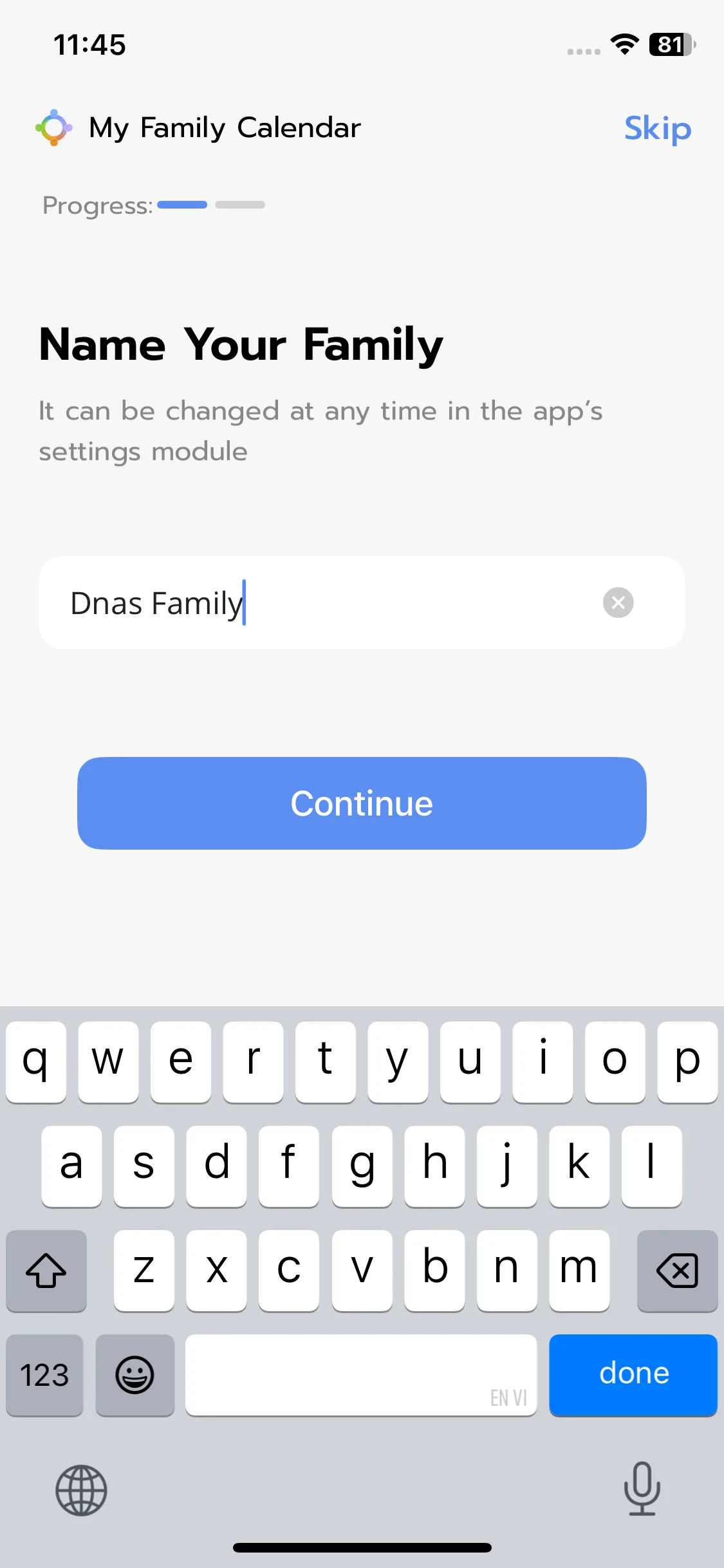Hit done on the keyboard
Image resolution: width=724 pixels, height=1568 pixels.
point(633,1374)
